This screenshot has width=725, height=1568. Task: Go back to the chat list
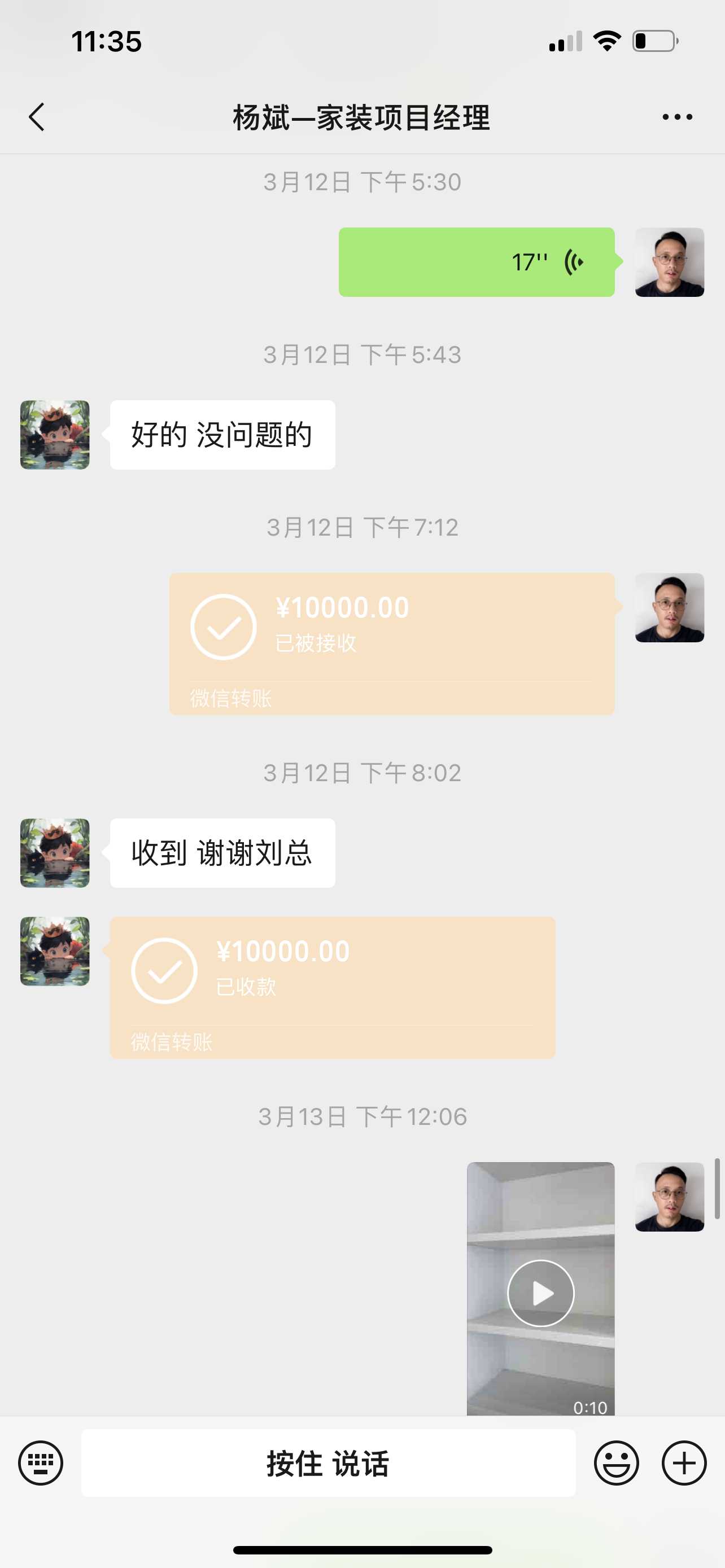[x=37, y=117]
